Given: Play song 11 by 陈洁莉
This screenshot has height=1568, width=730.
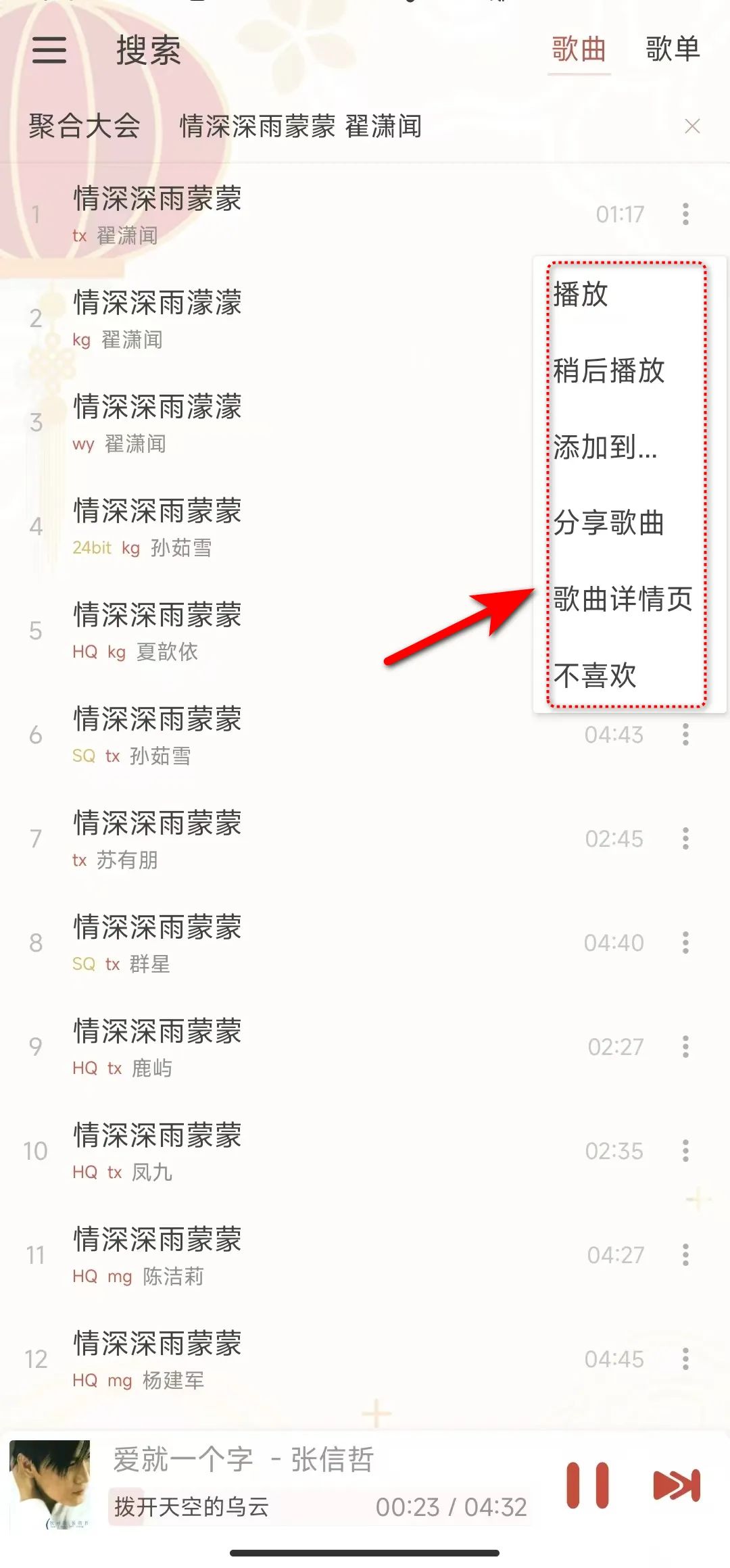Looking at the screenshot, I should (x=270, y=1255).
